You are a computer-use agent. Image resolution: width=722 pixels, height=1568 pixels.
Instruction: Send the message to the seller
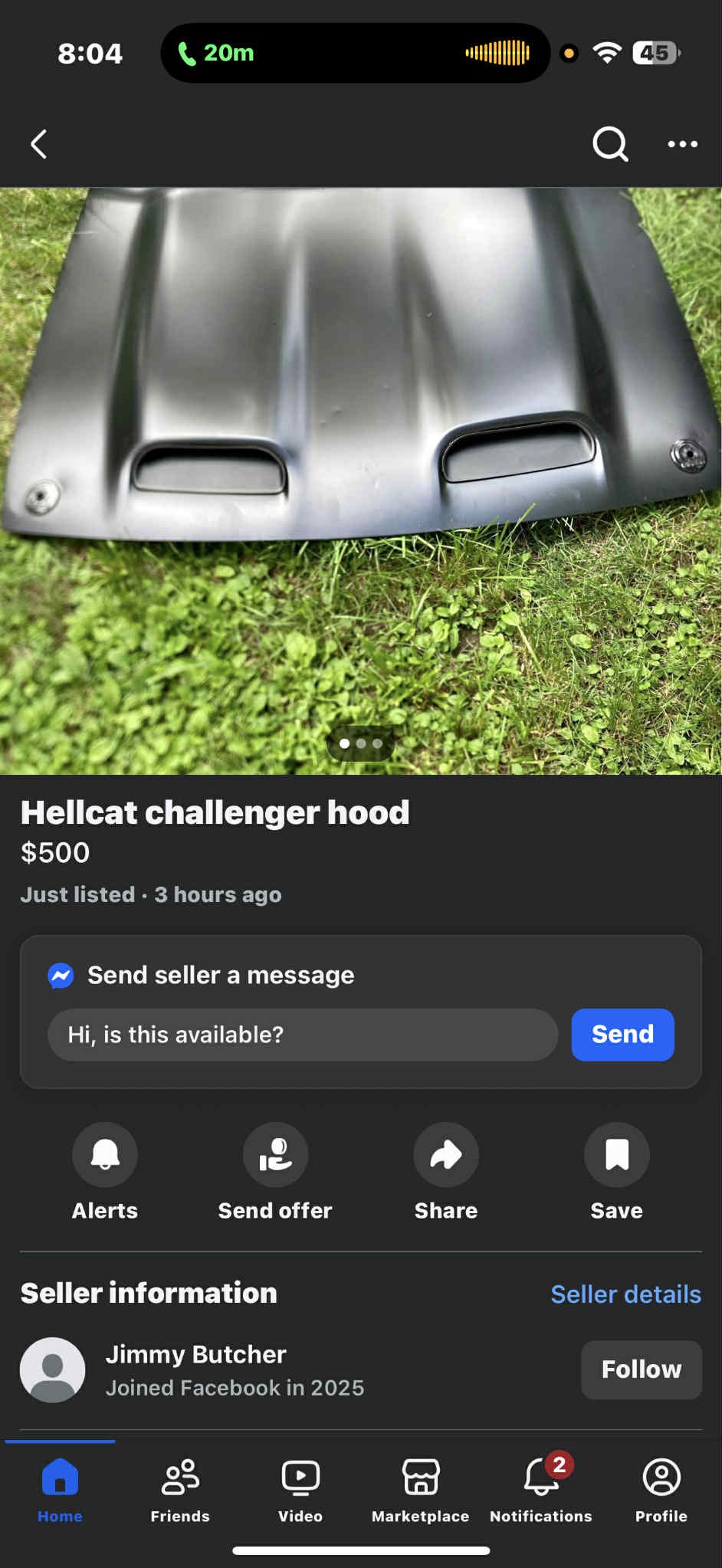pyautogui.click(x=622, y=1035)
